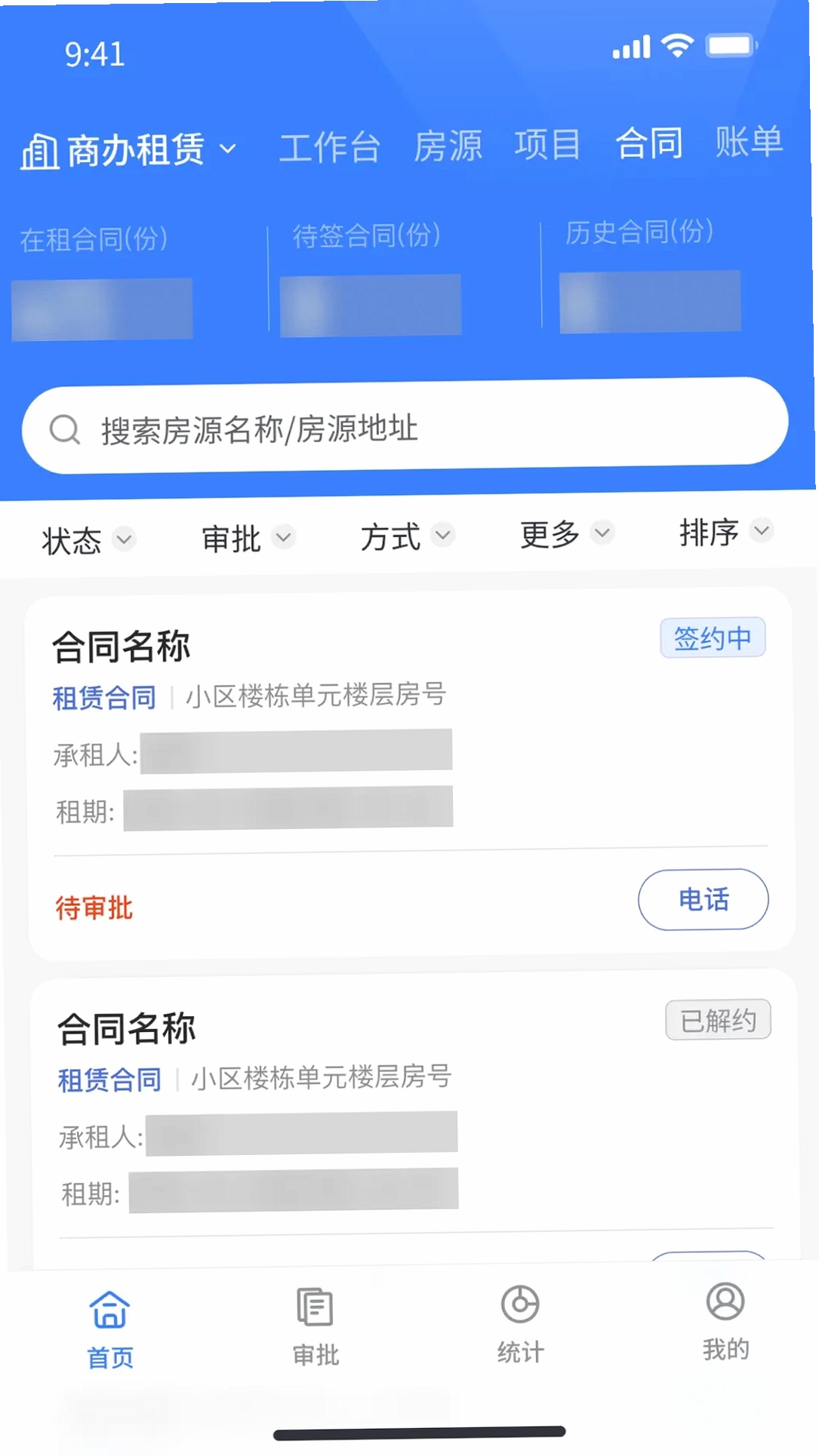
Task: Open the contract card marked 已解约
Action: [x=414, y=1117]
